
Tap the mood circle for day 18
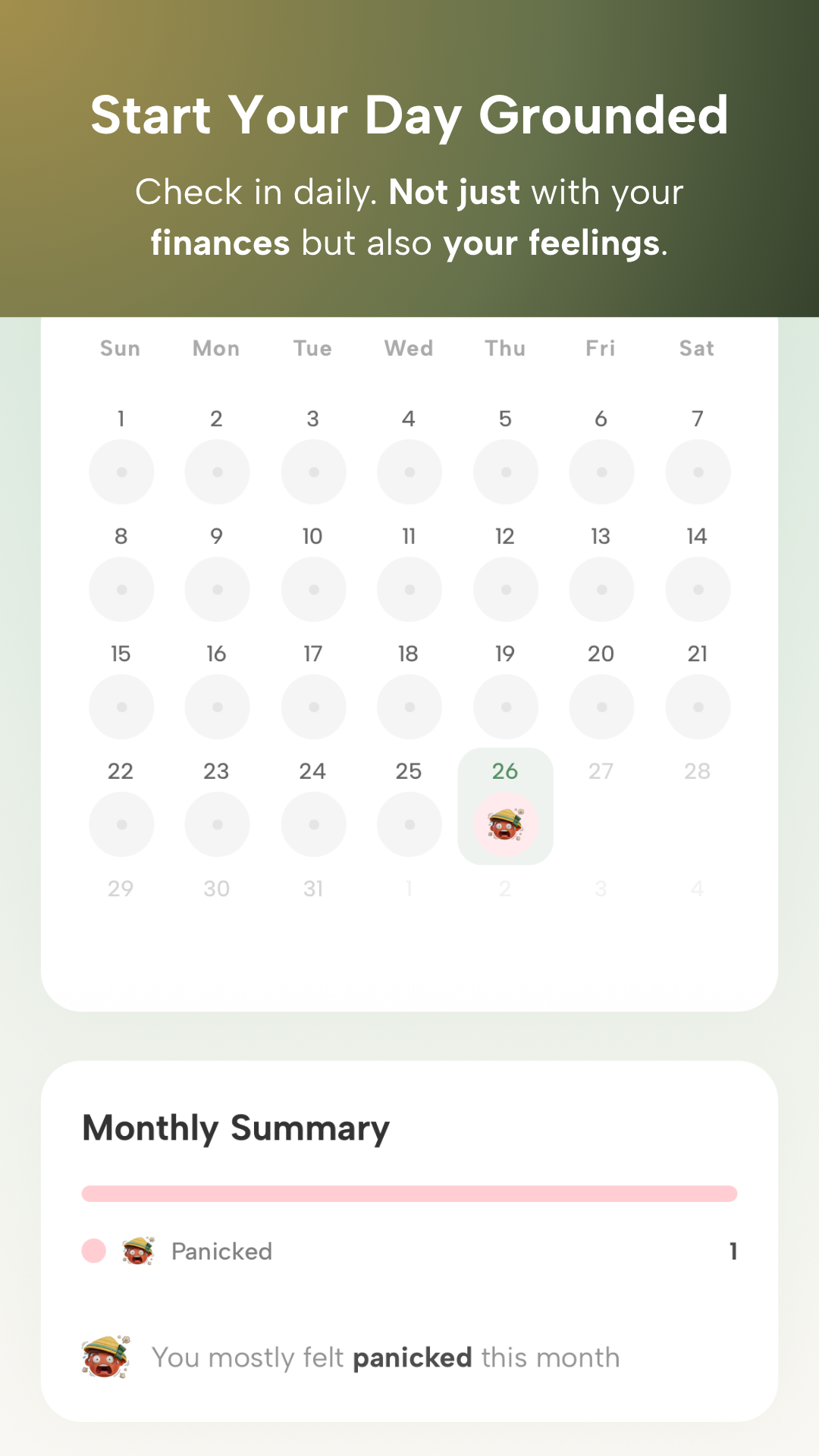(x=409, y=706)
